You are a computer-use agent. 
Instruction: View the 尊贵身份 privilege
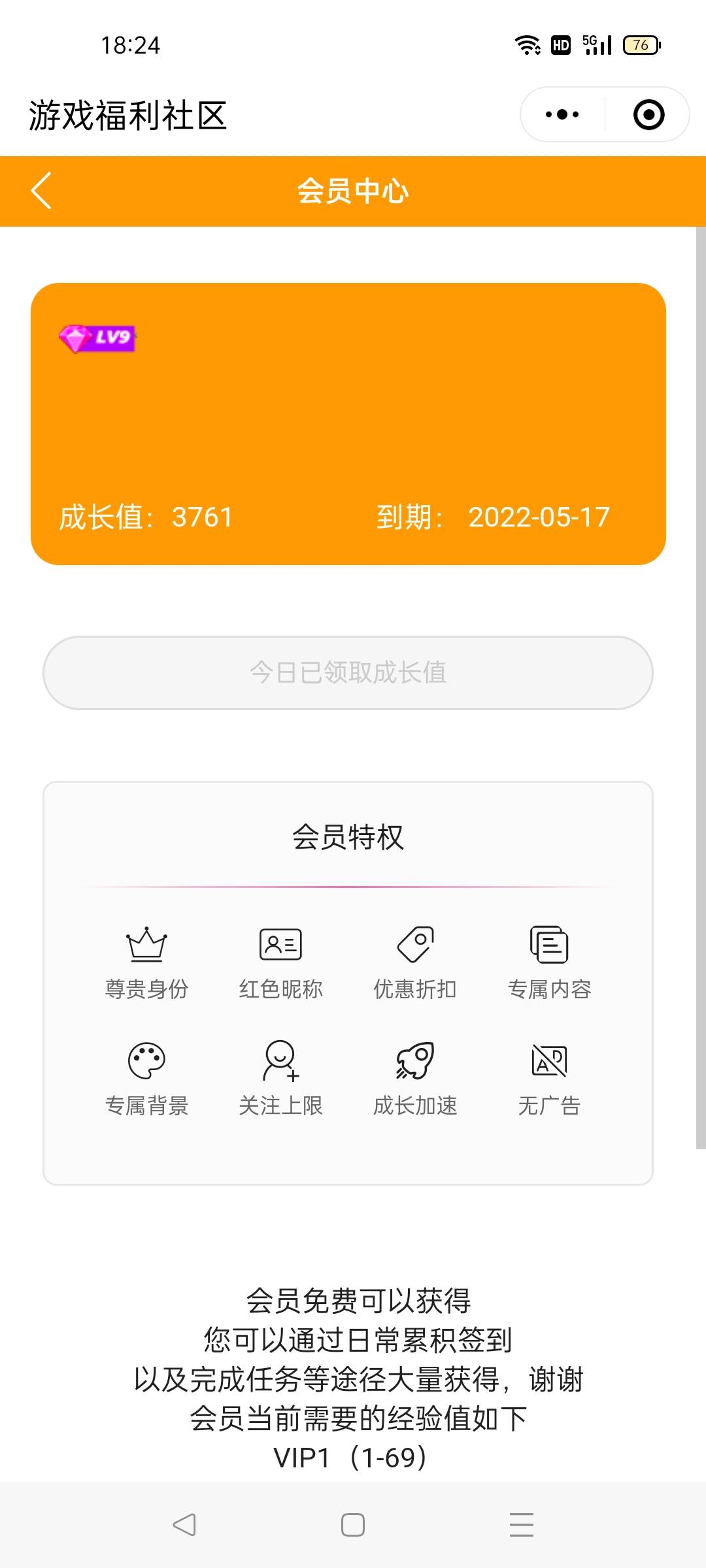click(146, 962)
